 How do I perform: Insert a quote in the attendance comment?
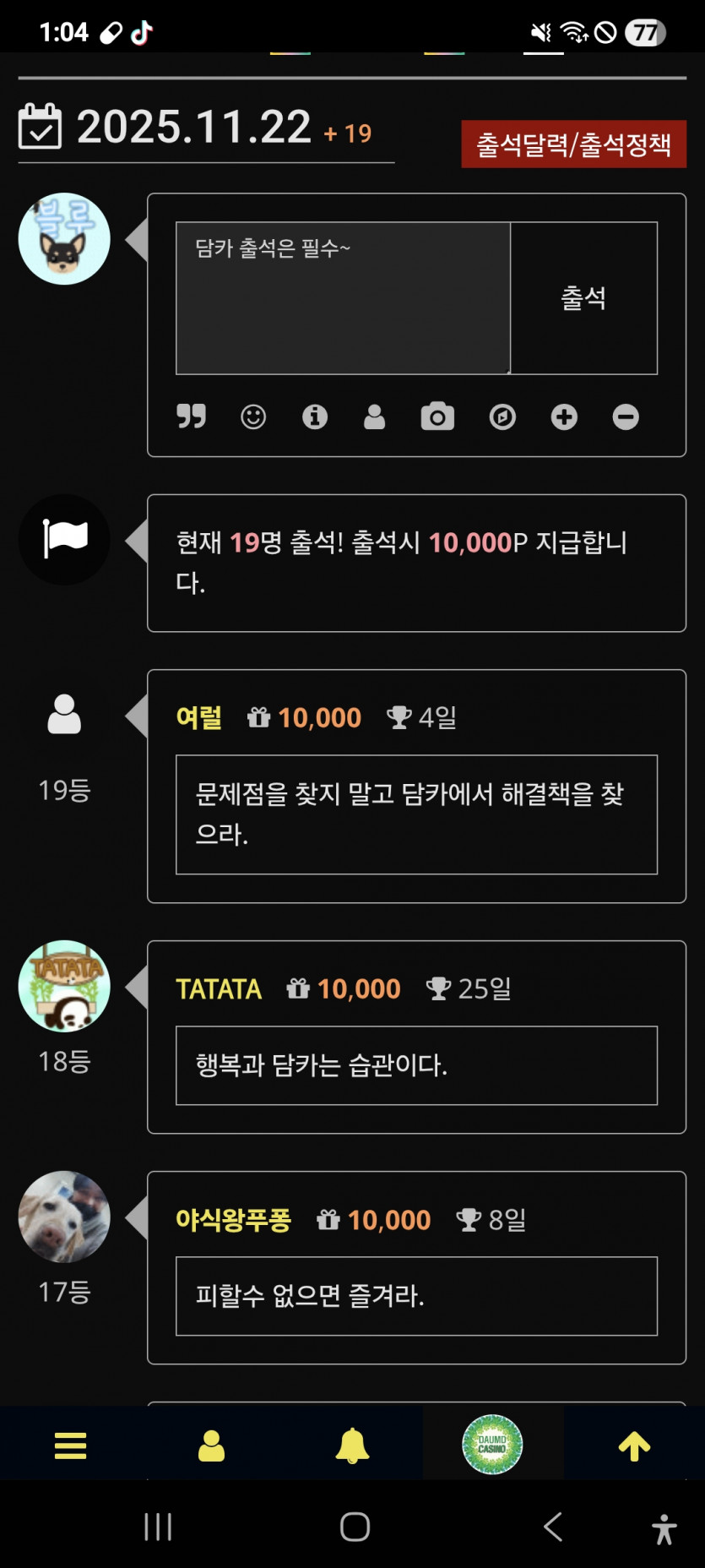coord(193,416)
